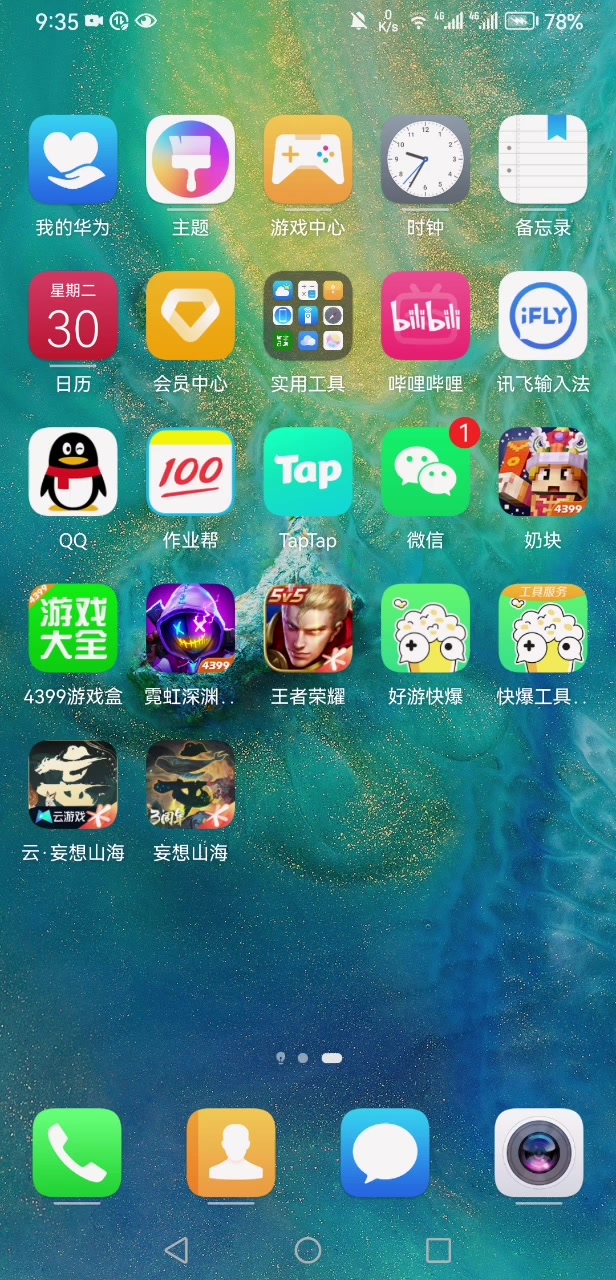Open the 实用工具 folder
Screen dimensions: 616x1280
pos(308,316)
